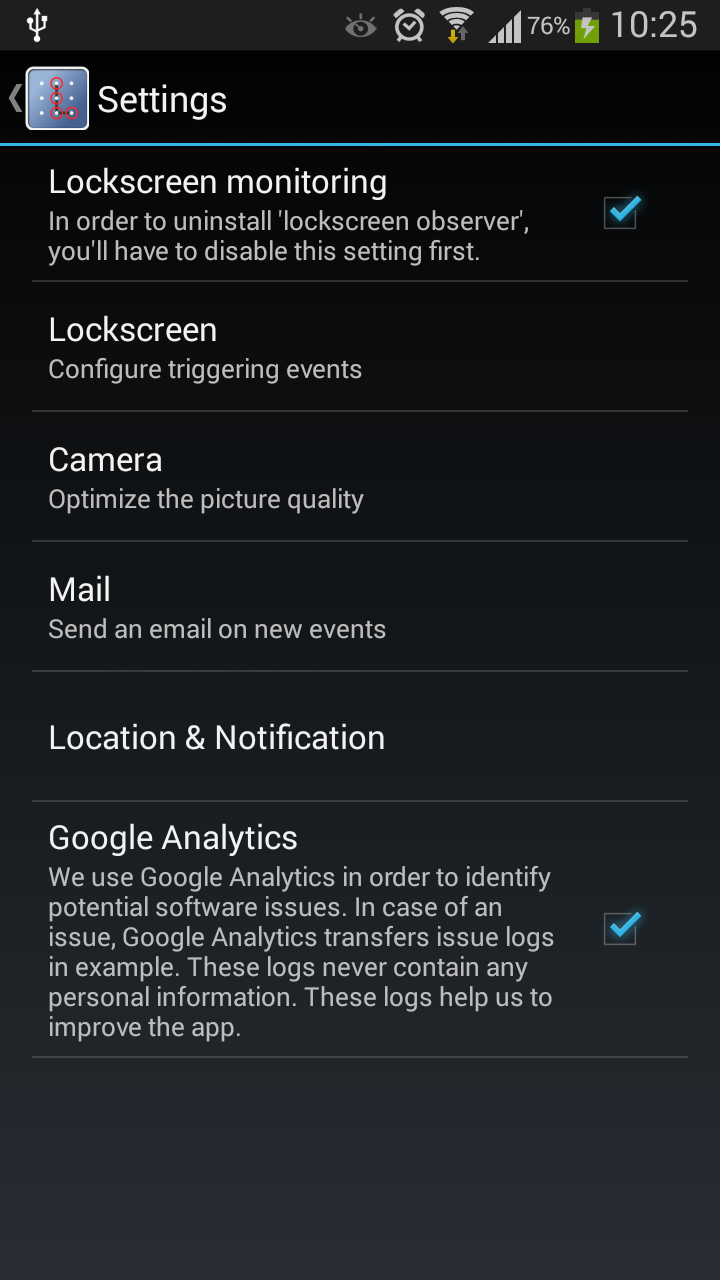Tap the alarm clock status icon
This screenshot has width=720, height=1280.
pyautogui.click(x=409, y=25)
